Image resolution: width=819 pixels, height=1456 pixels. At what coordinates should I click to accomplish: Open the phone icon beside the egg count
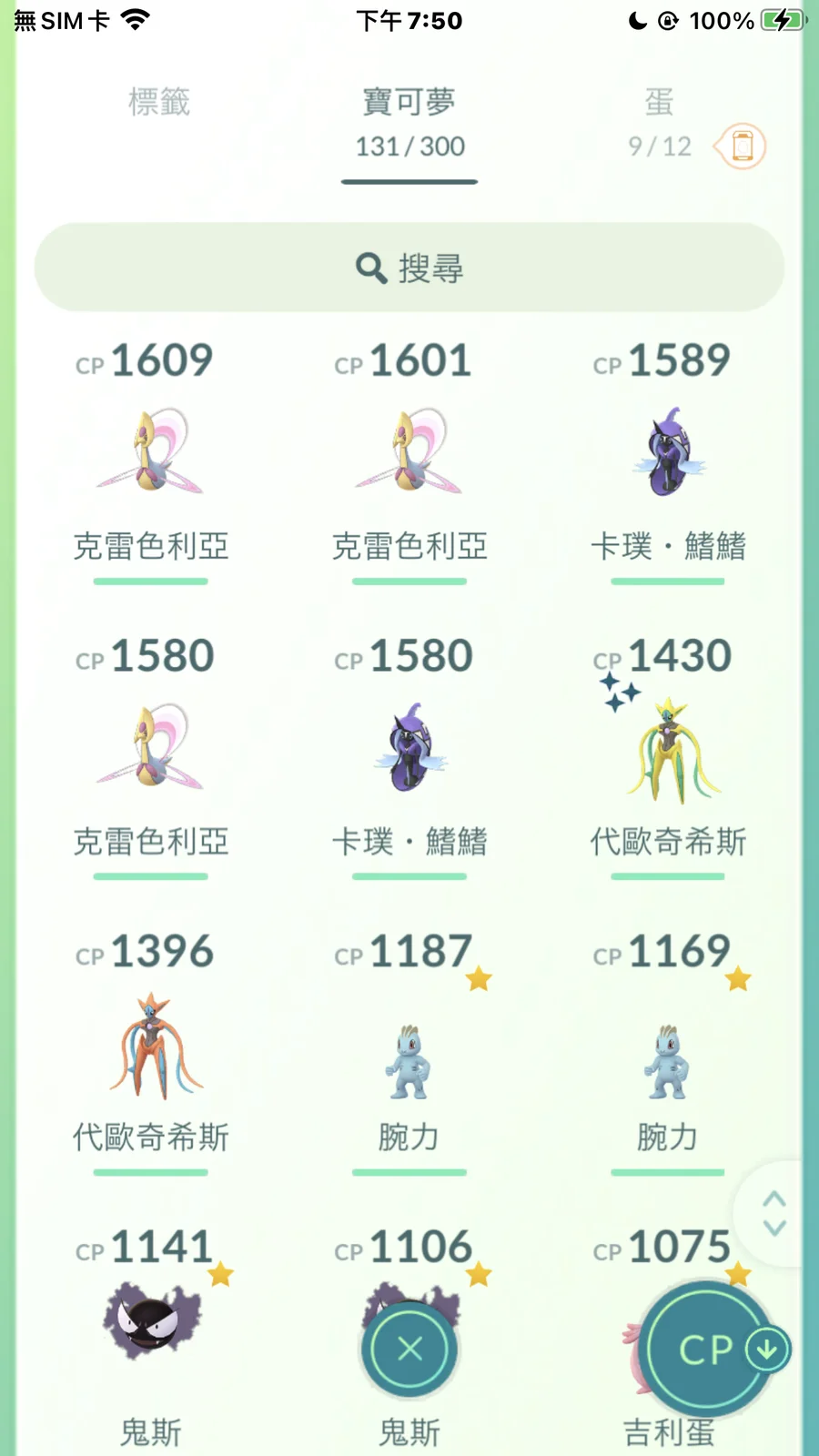click(743, 147)
